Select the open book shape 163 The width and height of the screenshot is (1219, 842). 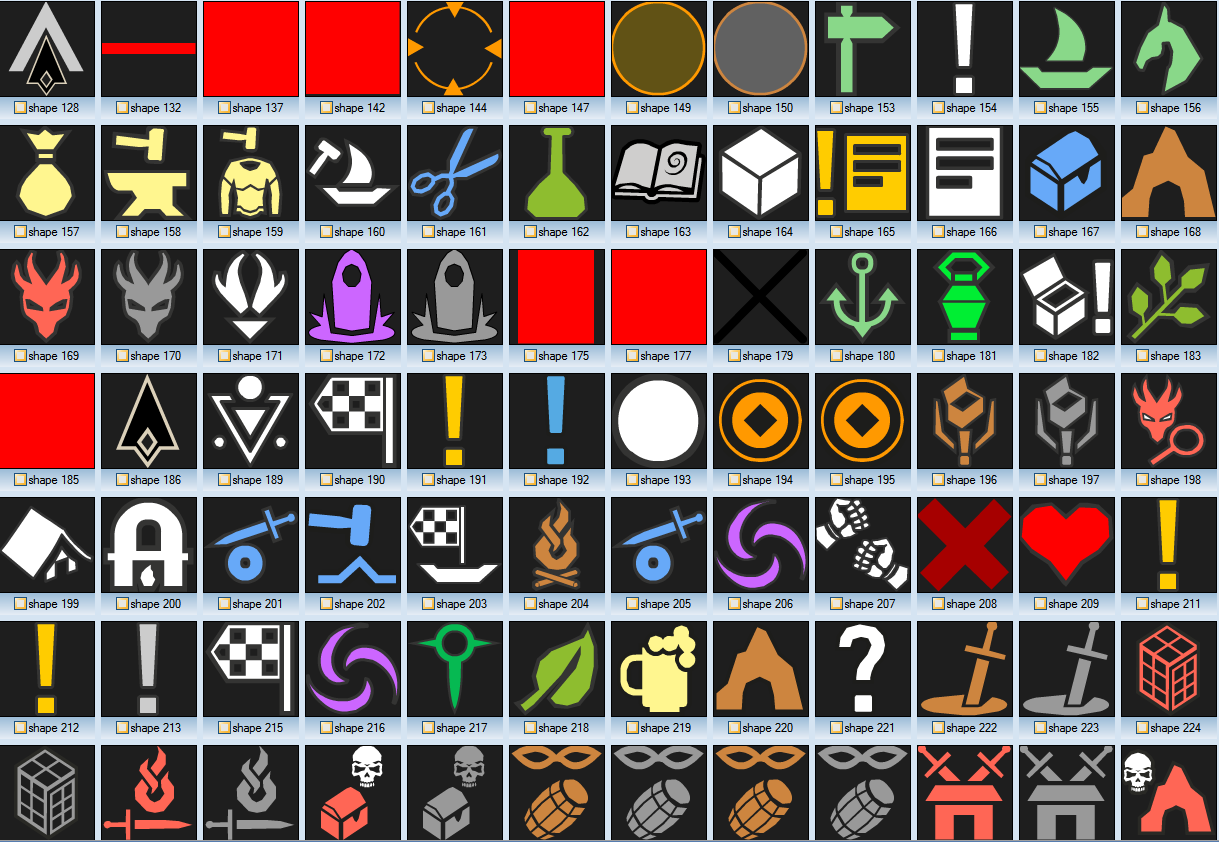tap(659, 173)
